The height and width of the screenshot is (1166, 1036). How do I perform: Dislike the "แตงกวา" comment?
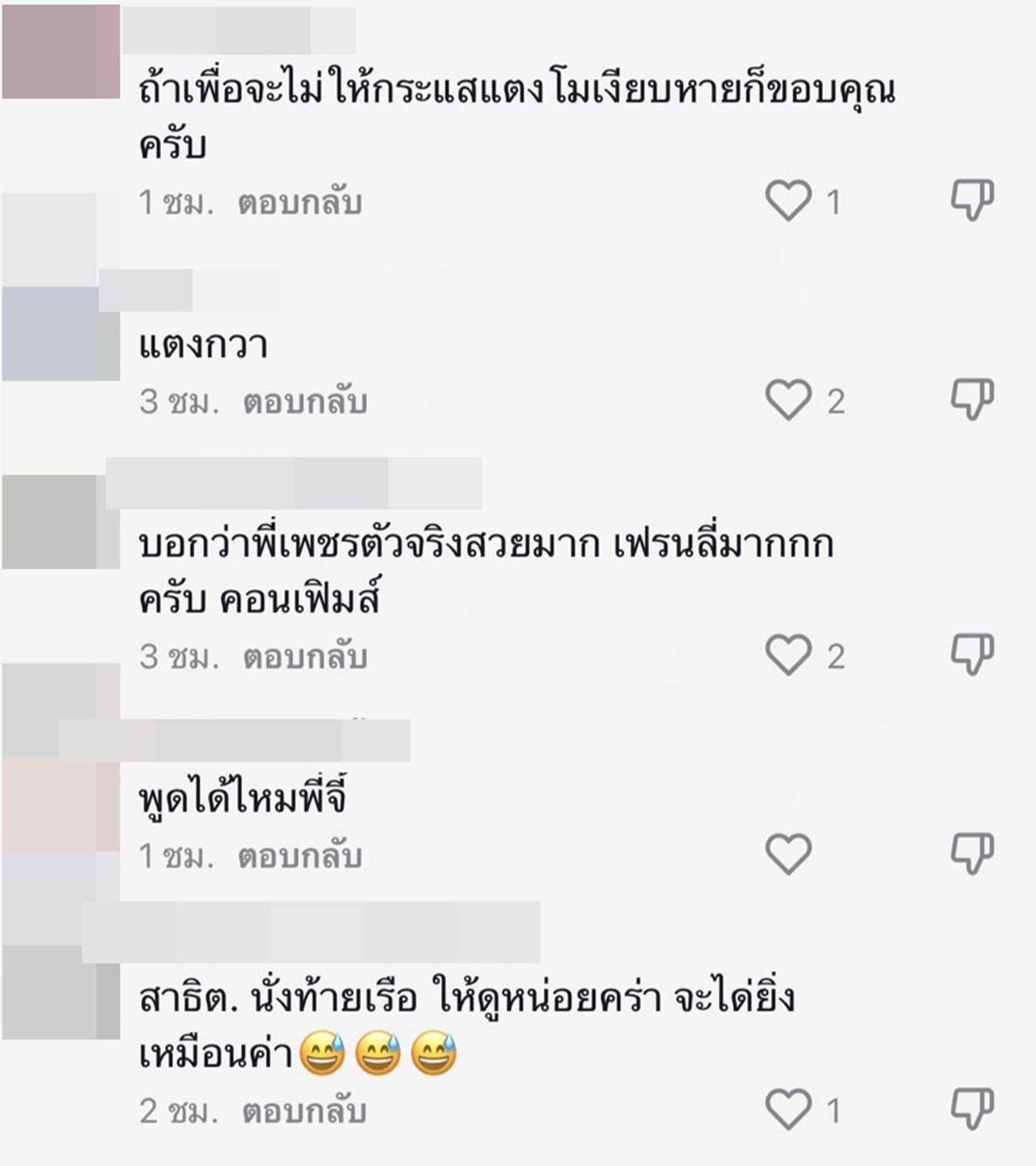tap(971, 400)
